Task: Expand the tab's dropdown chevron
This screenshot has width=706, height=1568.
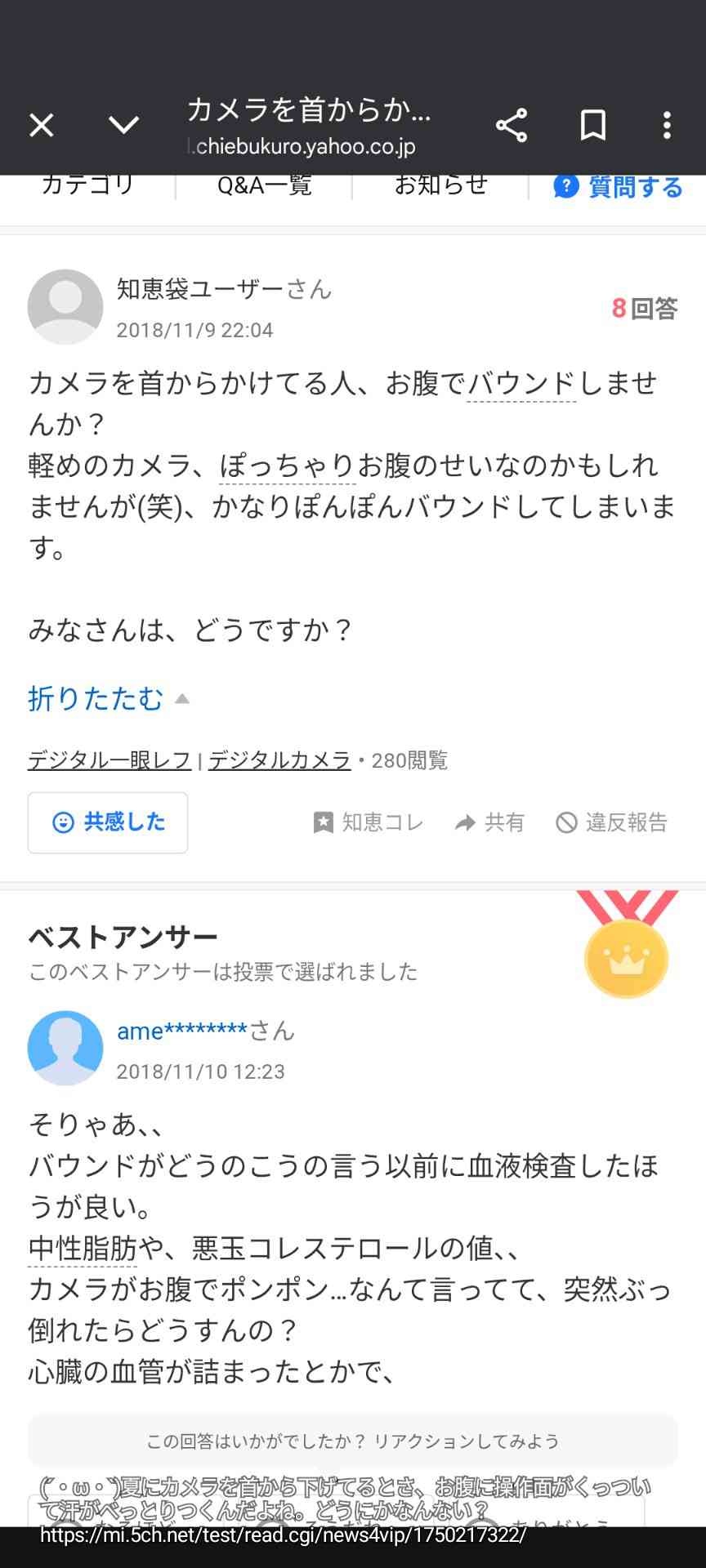Action: coord(123,125)
